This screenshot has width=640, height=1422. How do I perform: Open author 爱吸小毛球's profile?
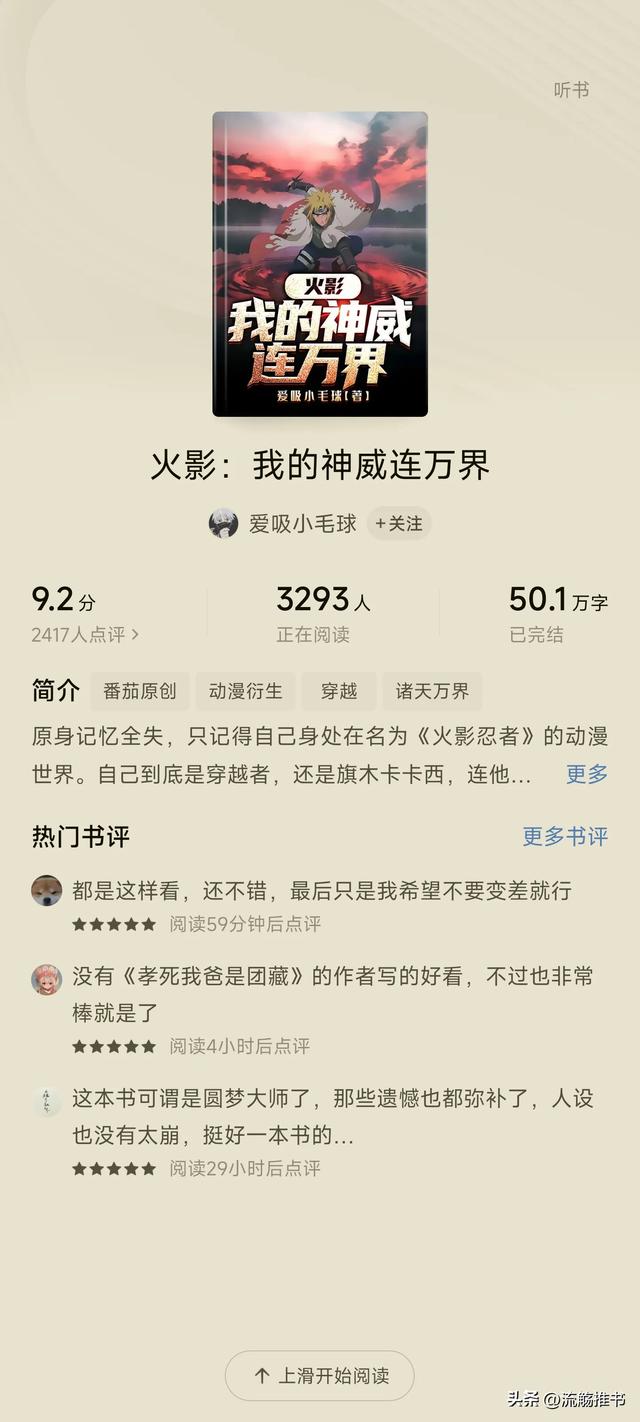pyautogui.click(x=302, y=523)
